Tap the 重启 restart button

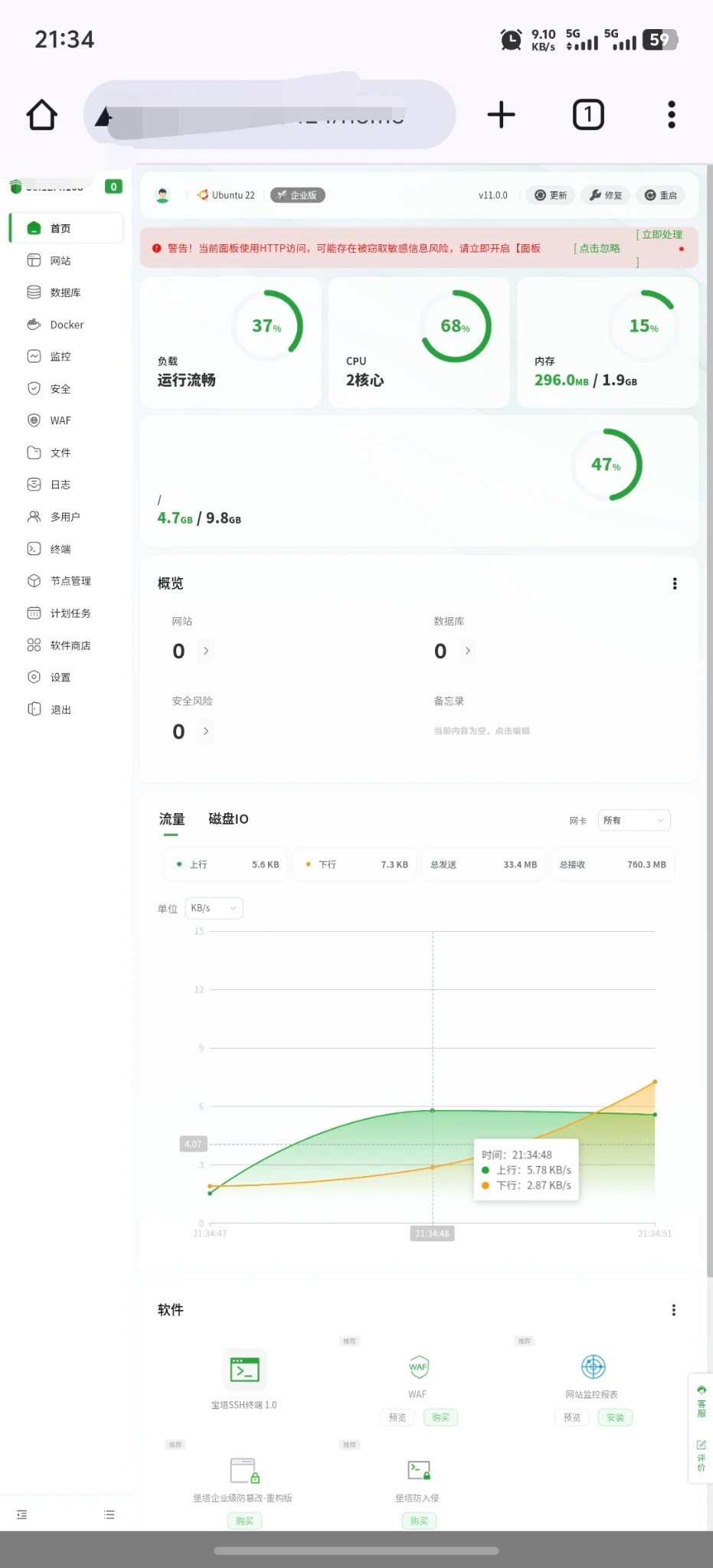coord(660,195)
